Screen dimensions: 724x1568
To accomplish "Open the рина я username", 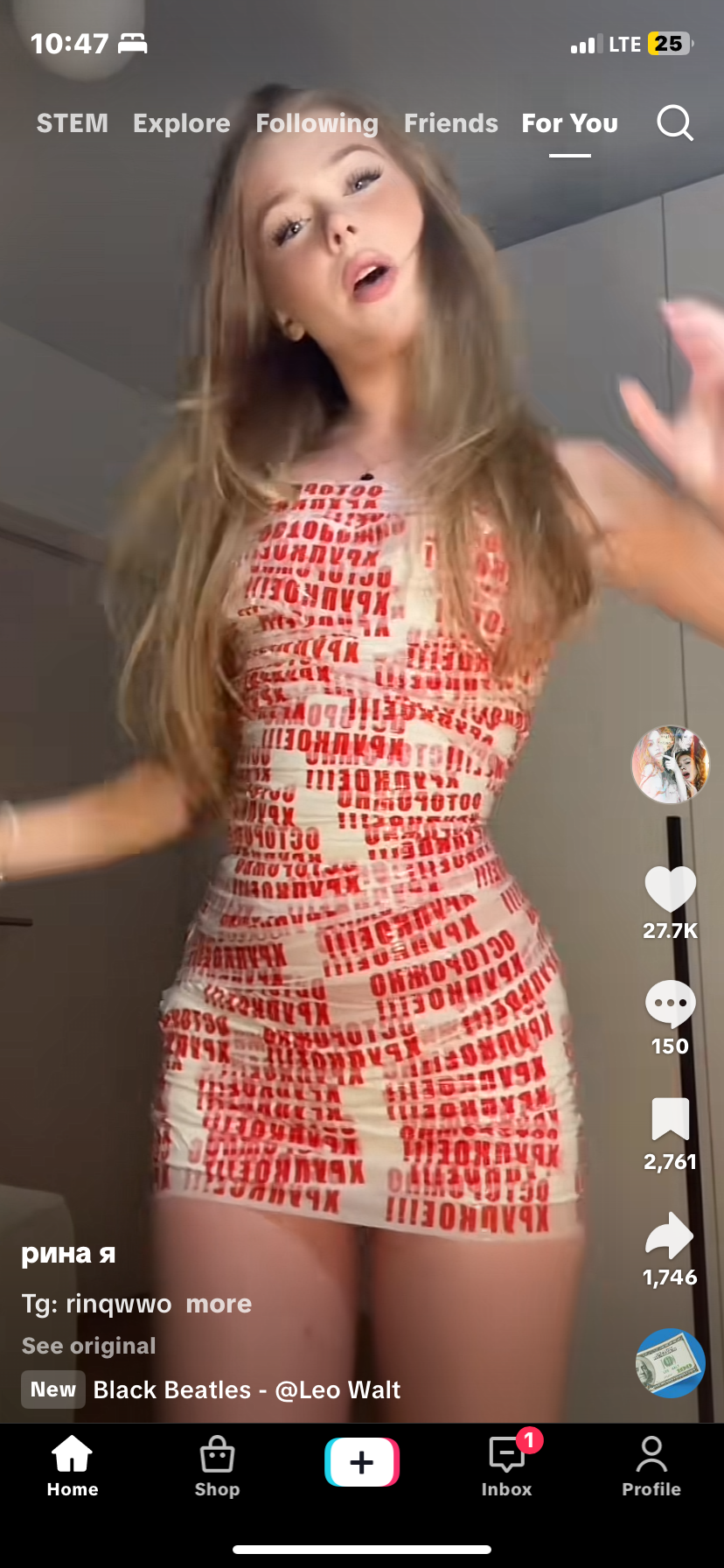I will 68,1254.
